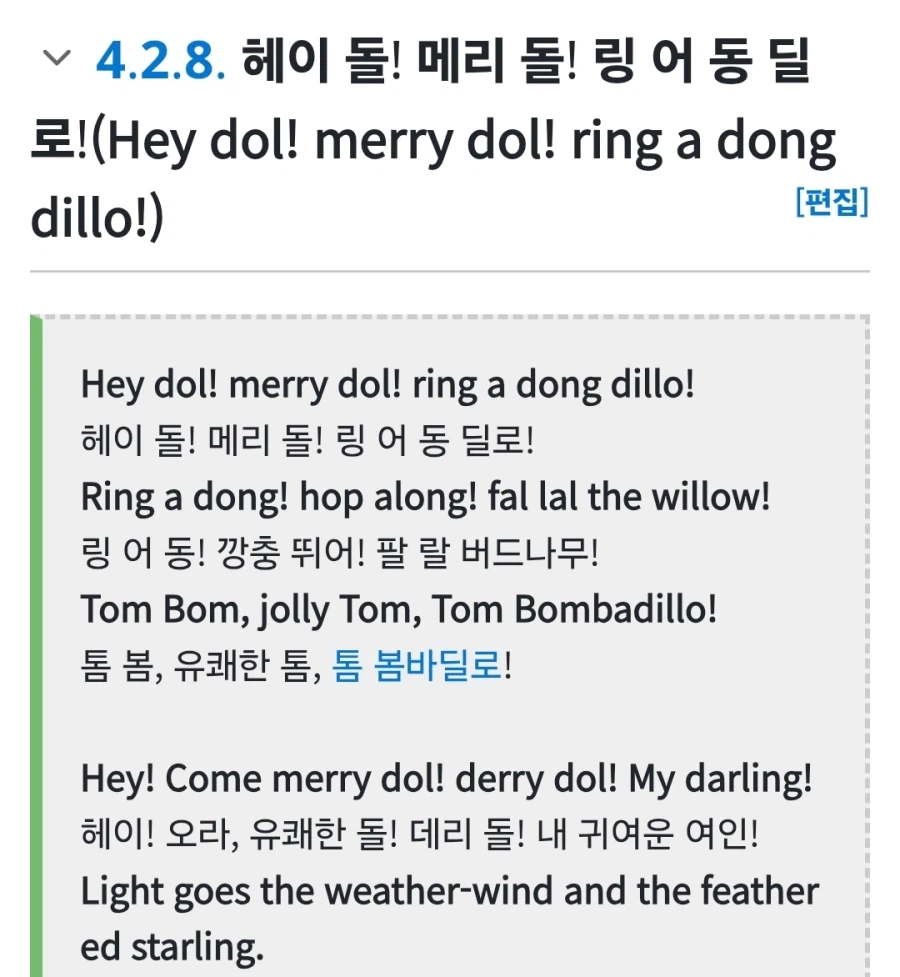Collapse section 4.2.8 with the chevron
The width and height of the screenshot is (900, 977).
(x=57, y=58)
